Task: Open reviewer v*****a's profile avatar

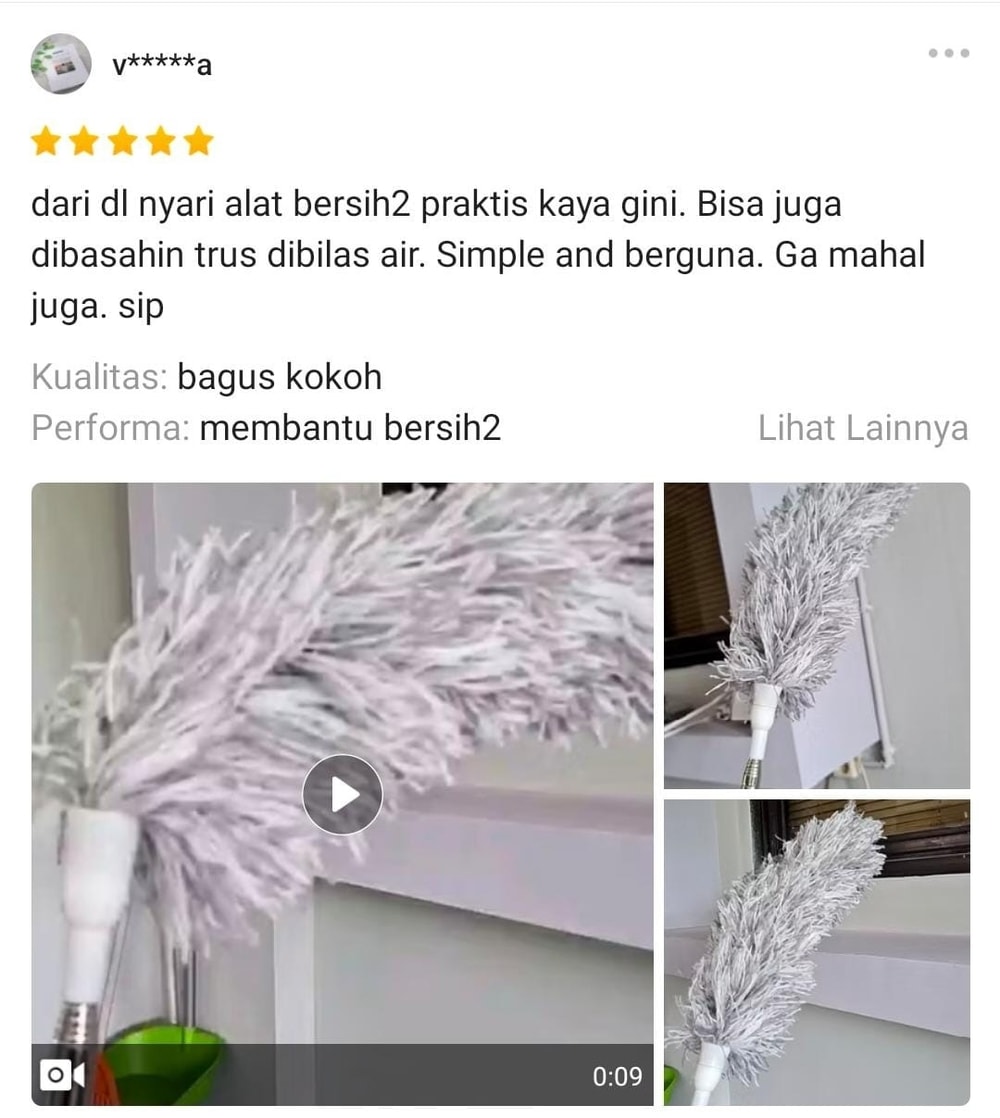Action: click(61, 64)
